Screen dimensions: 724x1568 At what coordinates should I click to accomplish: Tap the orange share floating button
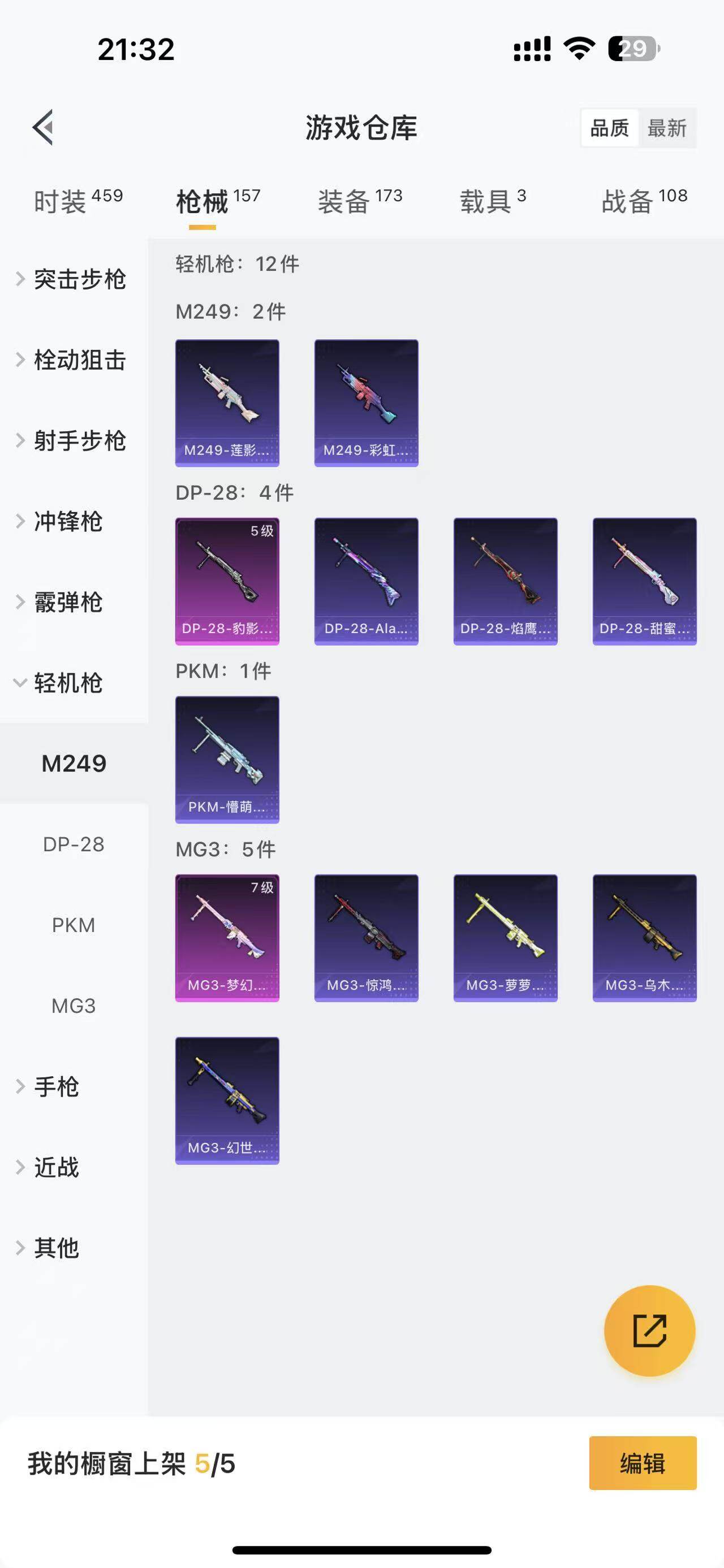coord(649,1331)
